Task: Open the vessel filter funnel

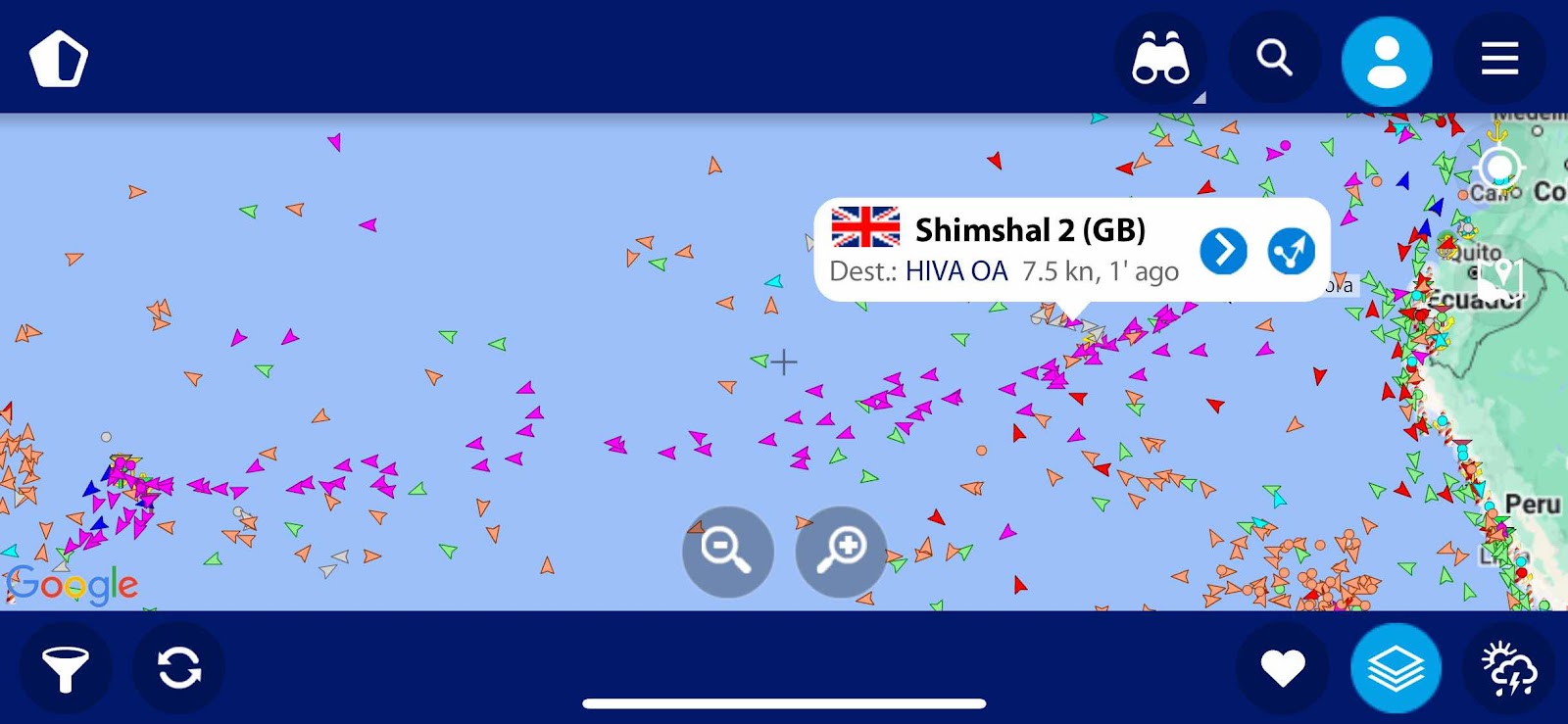Action: 66,668
